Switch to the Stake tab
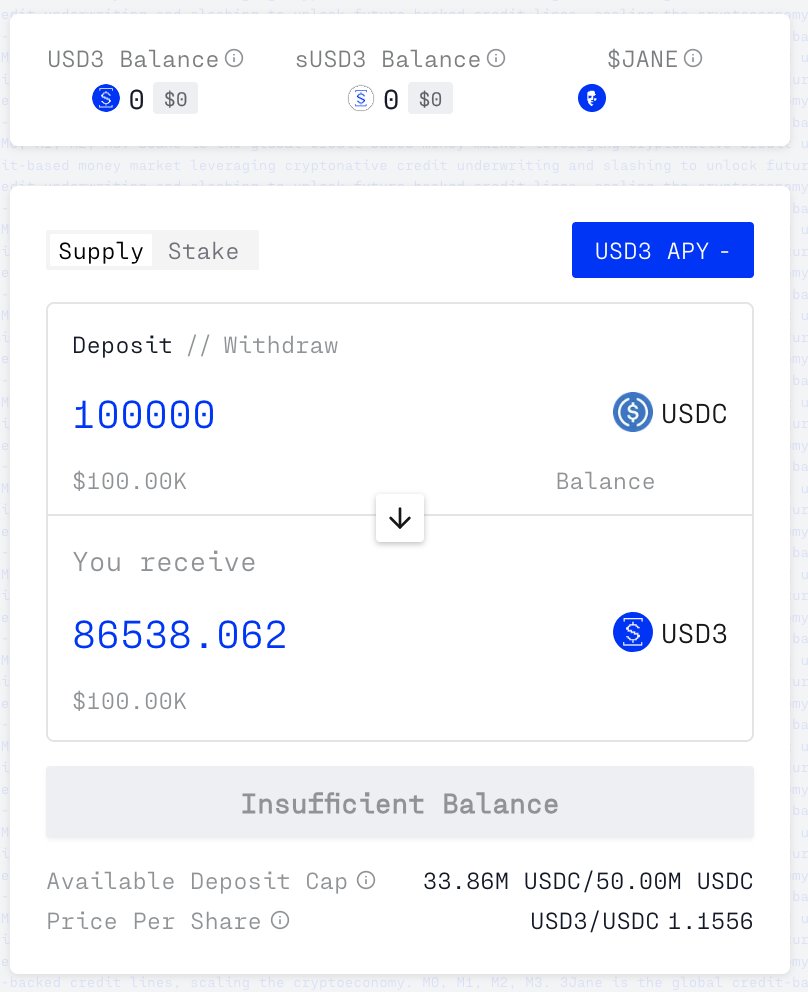The height and width of the screenshot is (992, 808). pyautogui.click(x=203, y=251)
